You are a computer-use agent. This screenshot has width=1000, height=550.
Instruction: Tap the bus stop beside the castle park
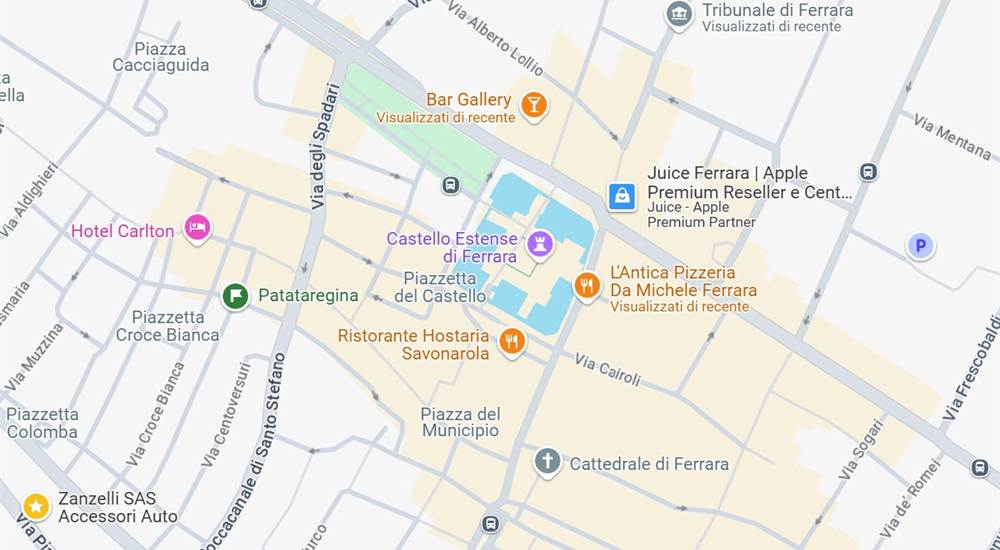coord(451,185)
